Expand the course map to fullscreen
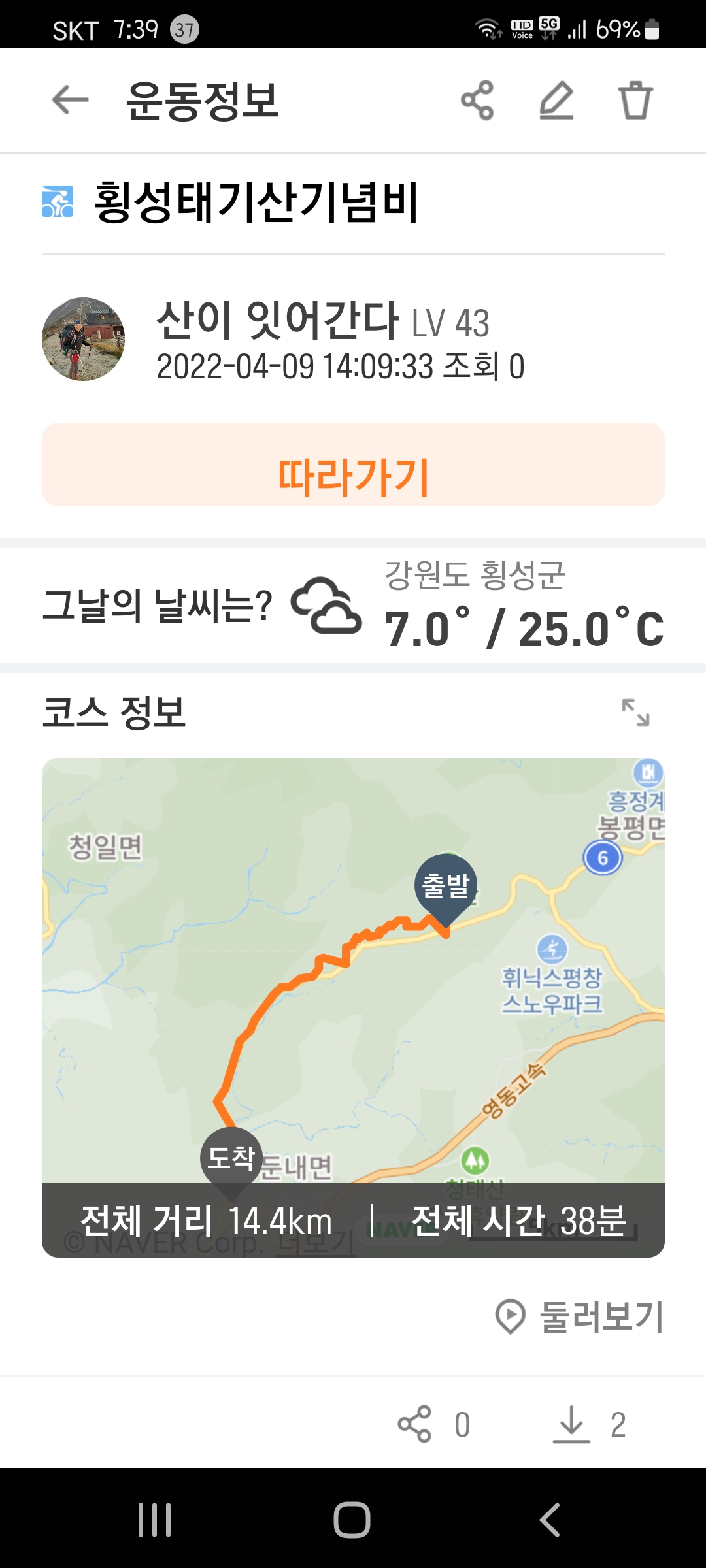The image size is (706, 1568). (x=635, y=712)
